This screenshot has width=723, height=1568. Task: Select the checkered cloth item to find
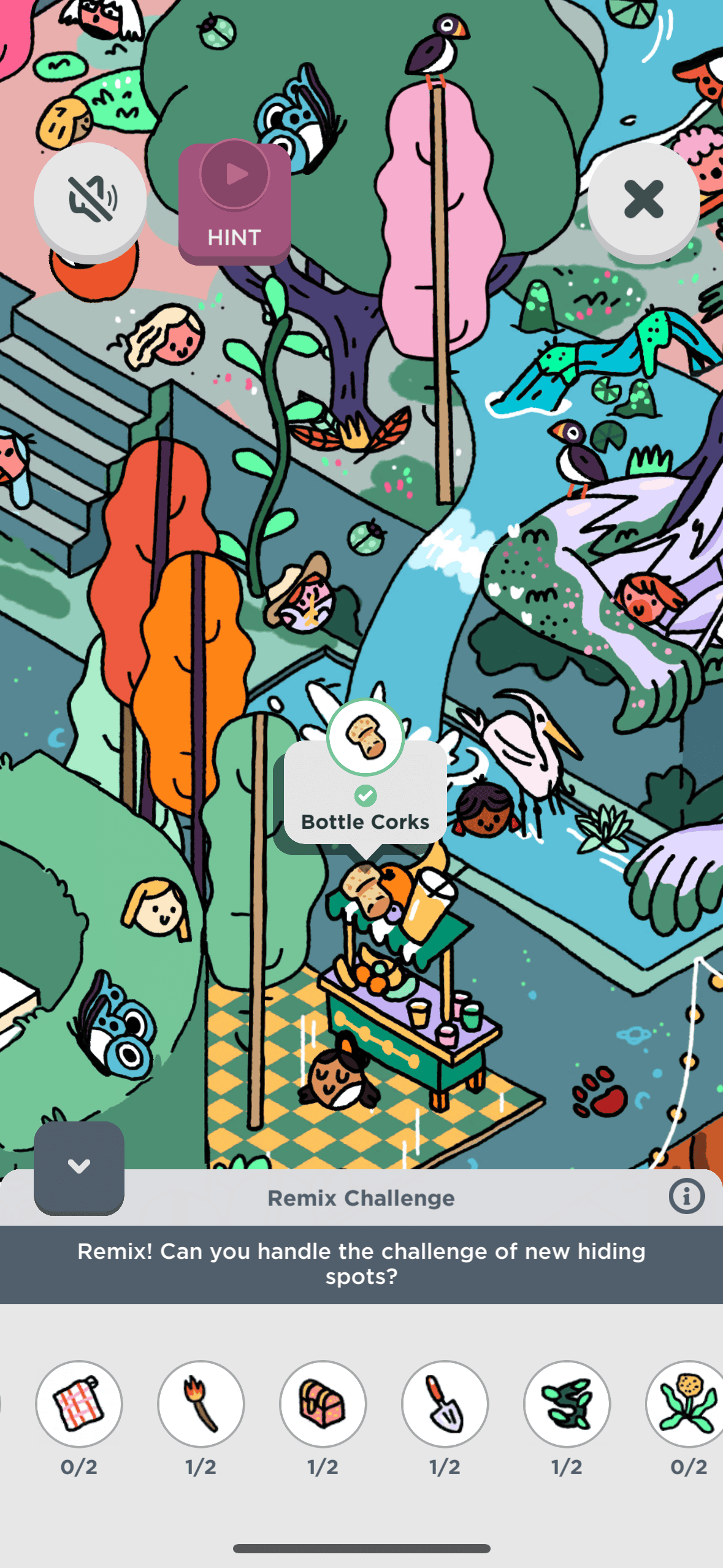coord(79,1404)
